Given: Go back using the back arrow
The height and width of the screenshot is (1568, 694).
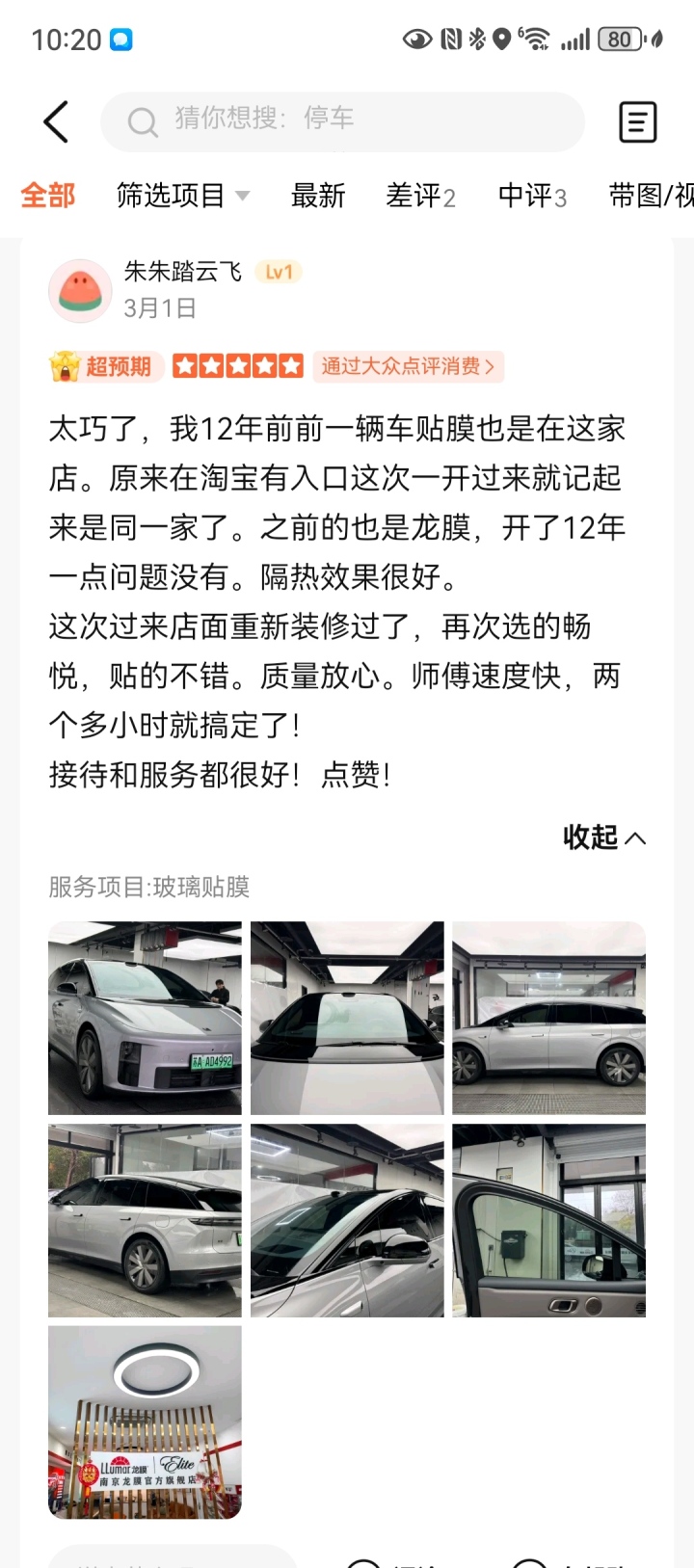Looking at the screenshot, I should pos(55,121).
